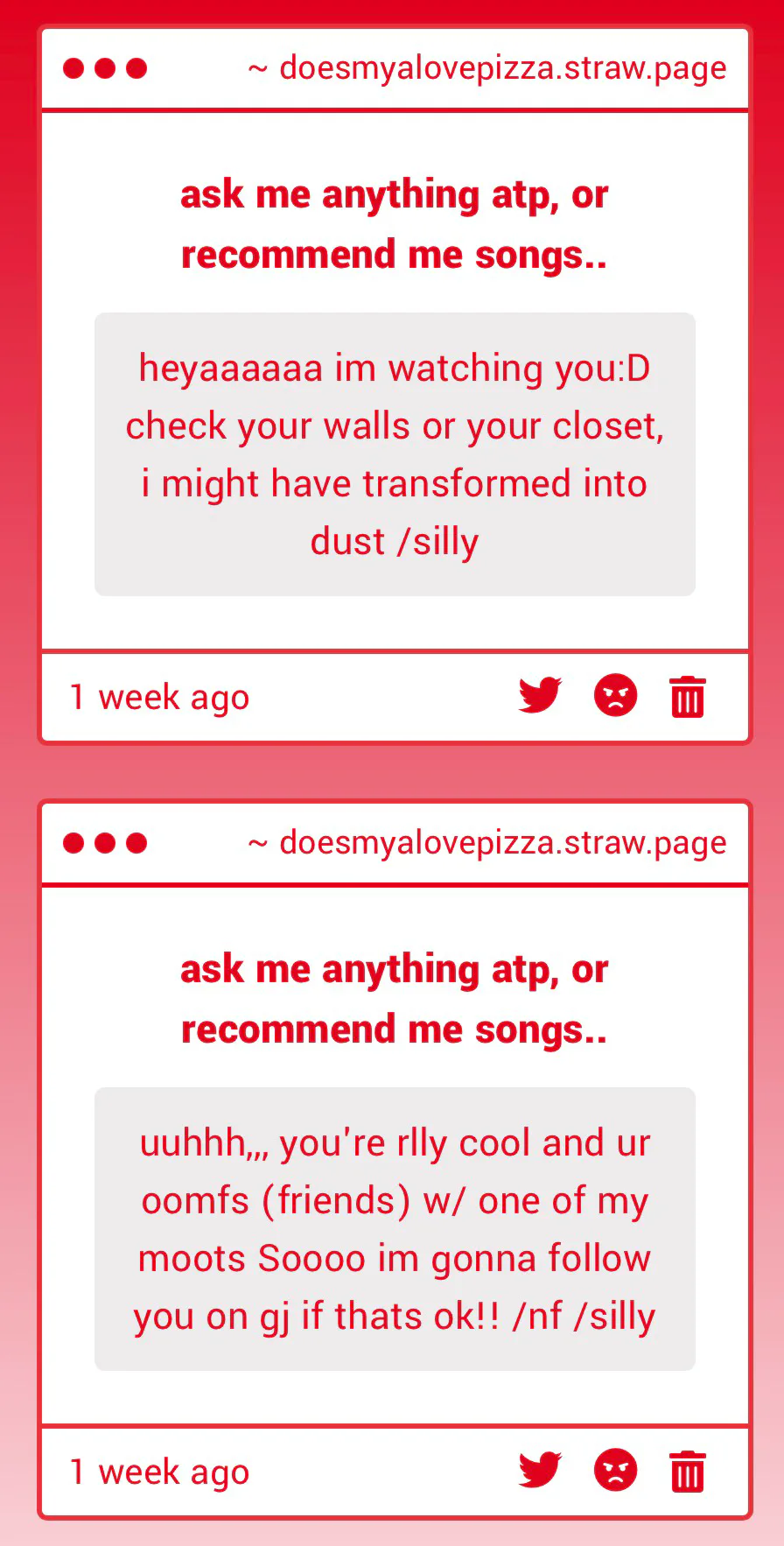
Task: Tap the angry face on the 'dust /silly' message
Action: pyautogui.click(x=616, y=696)
